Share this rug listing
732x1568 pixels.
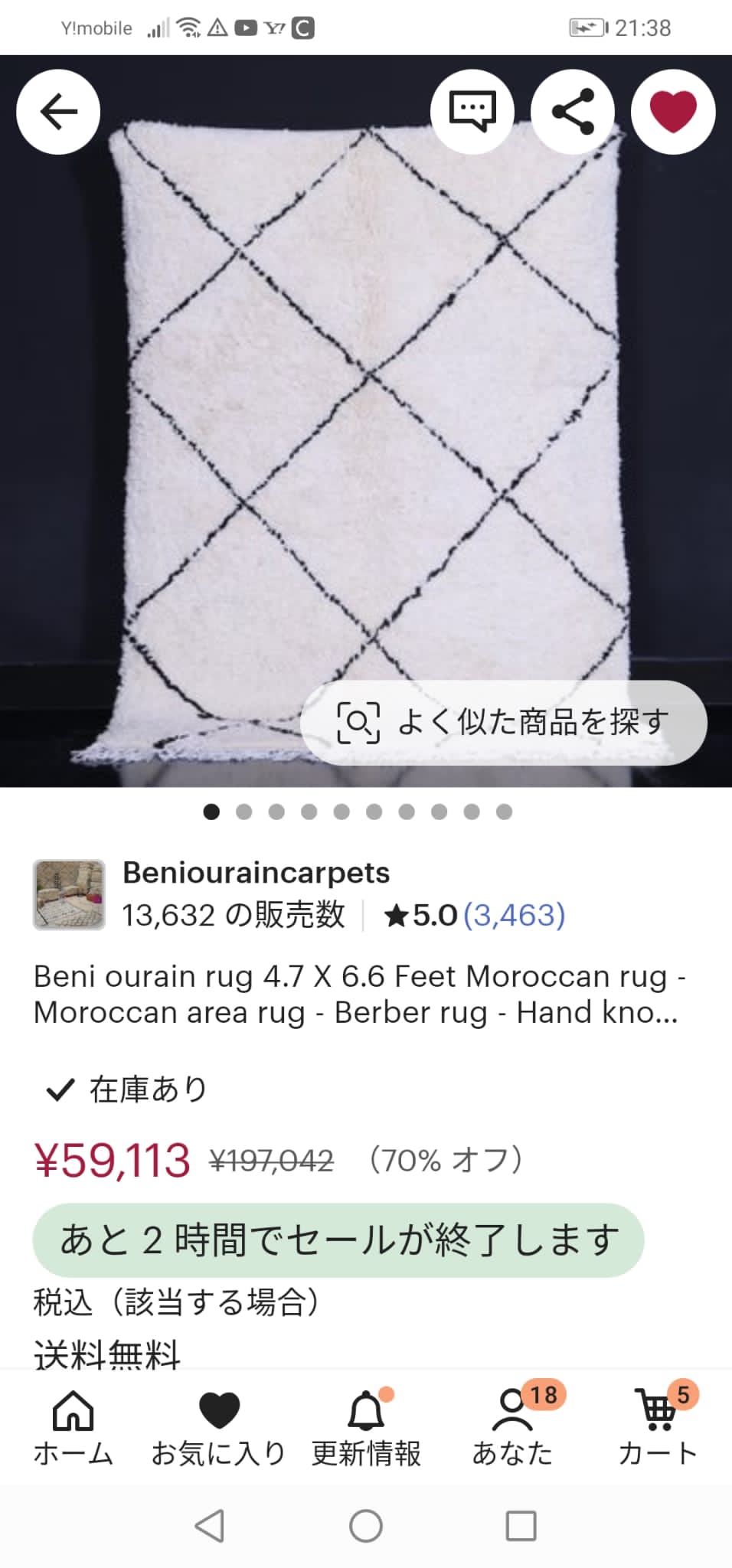573,112
